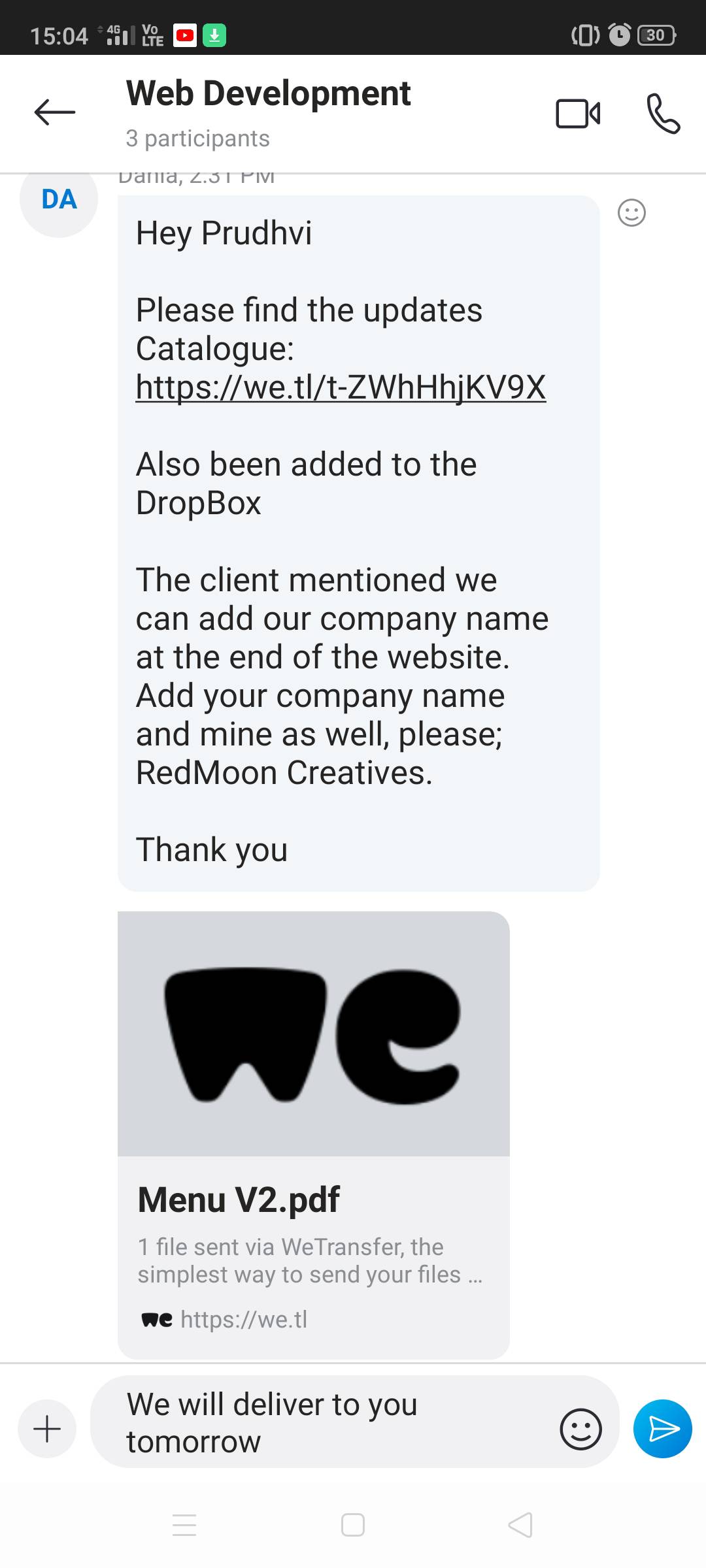Open the we.tl/t-ZWhHhjKV9X link

tap(340, 387)
